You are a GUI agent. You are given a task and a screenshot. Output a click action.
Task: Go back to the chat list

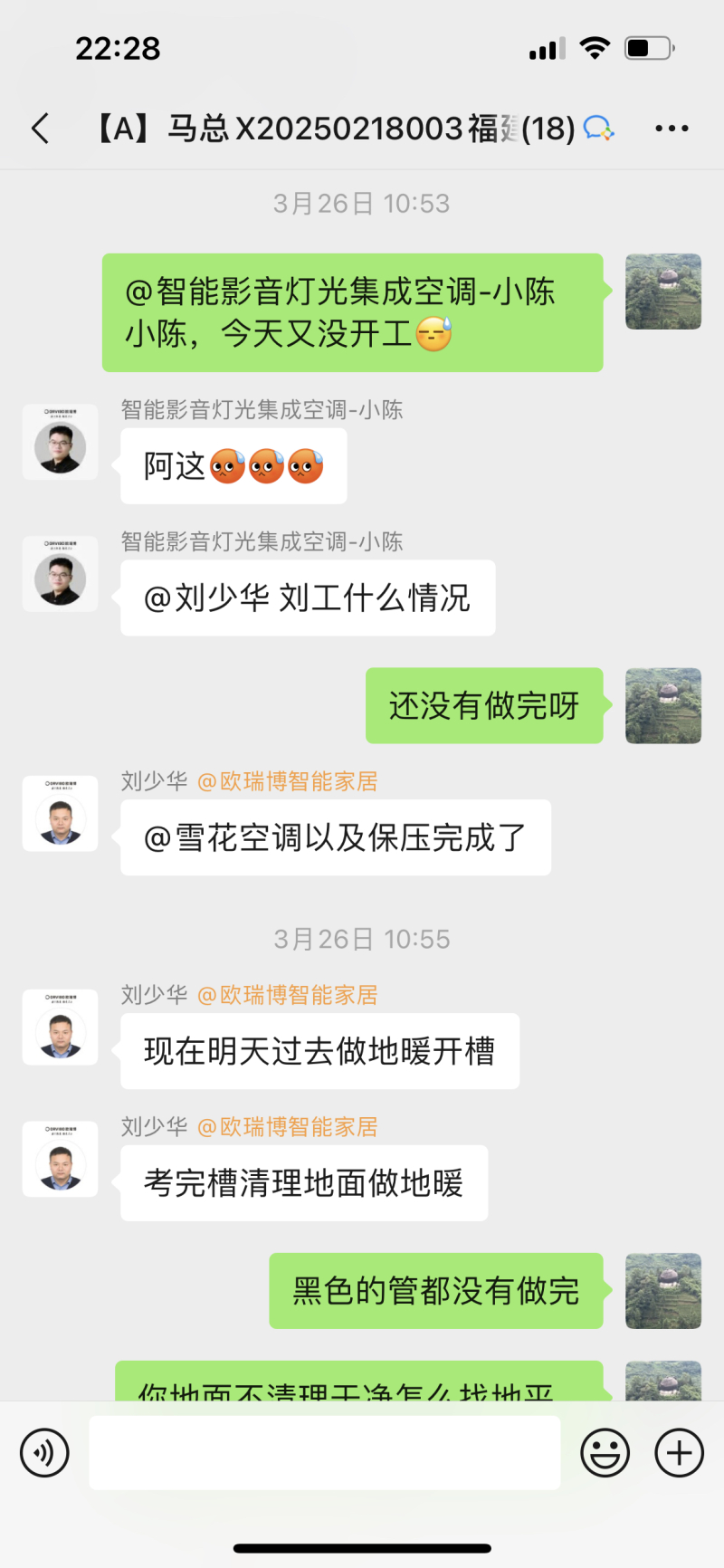pos(41,129)
